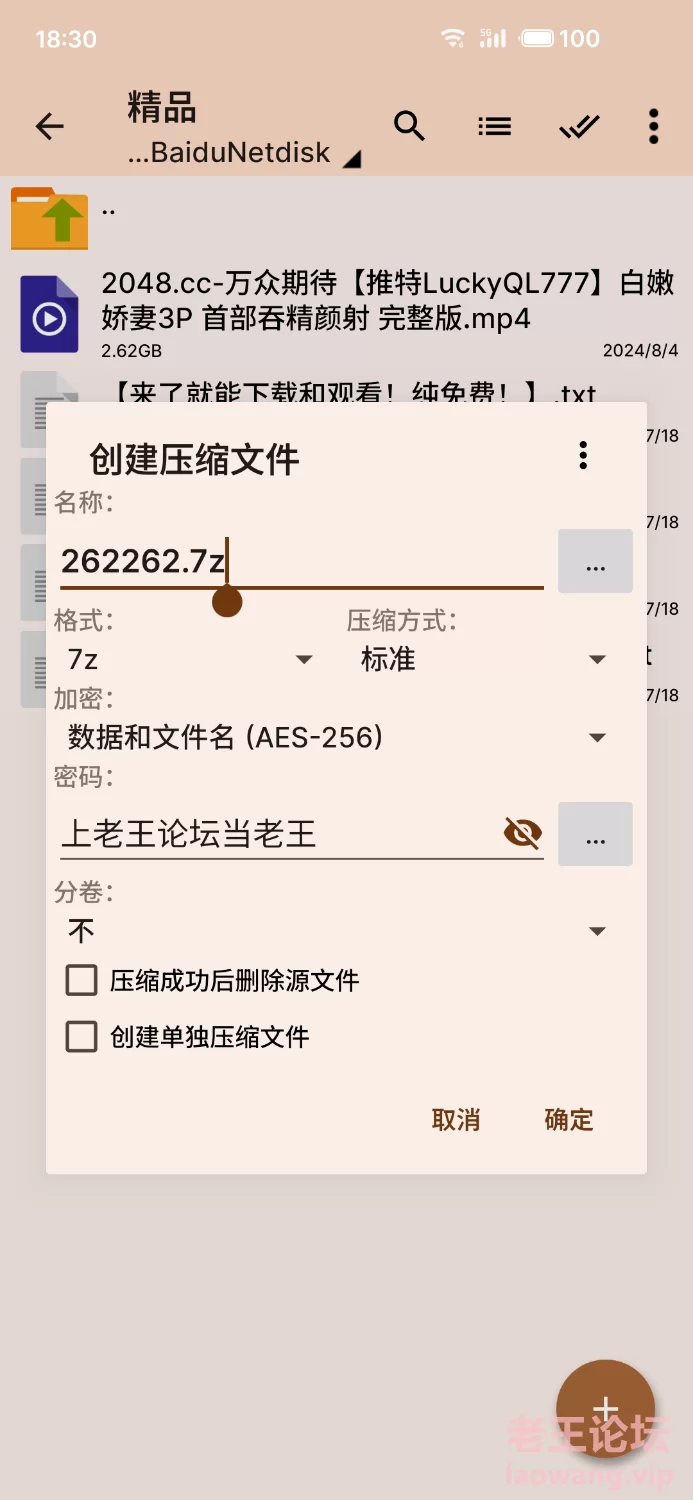Tap the browse button beside archive name
The image size is (693, 1500).
click(595, 562)
